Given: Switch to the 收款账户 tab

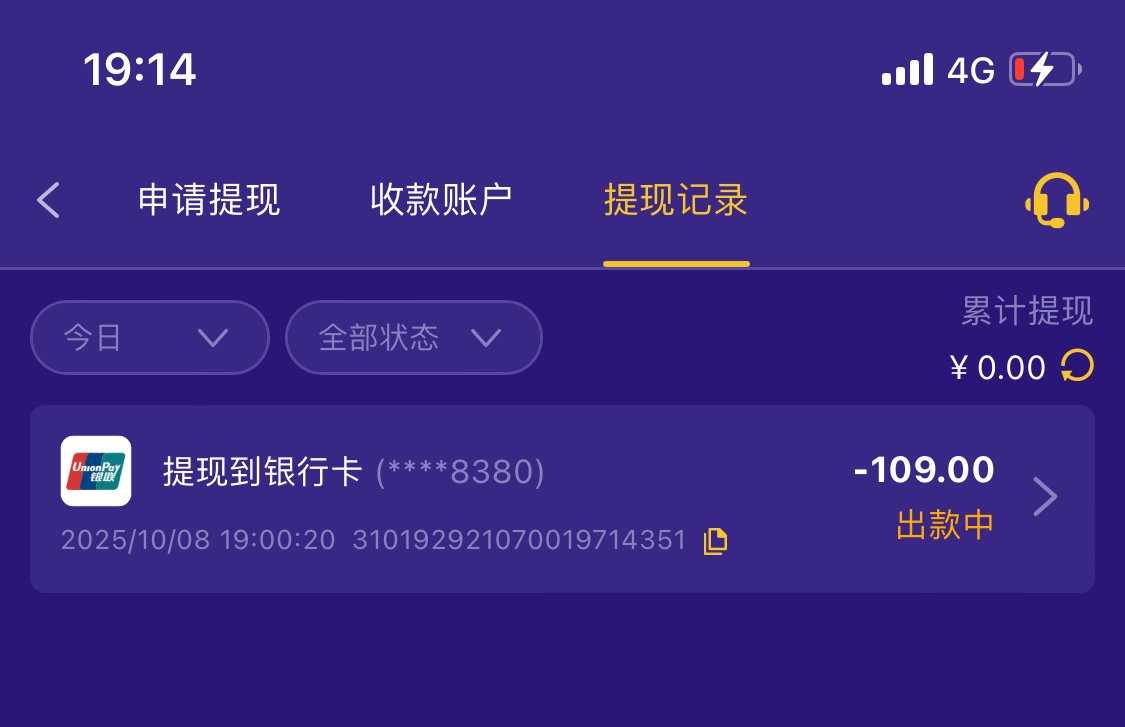Looking at the screenshot, I should pos(441,200).
